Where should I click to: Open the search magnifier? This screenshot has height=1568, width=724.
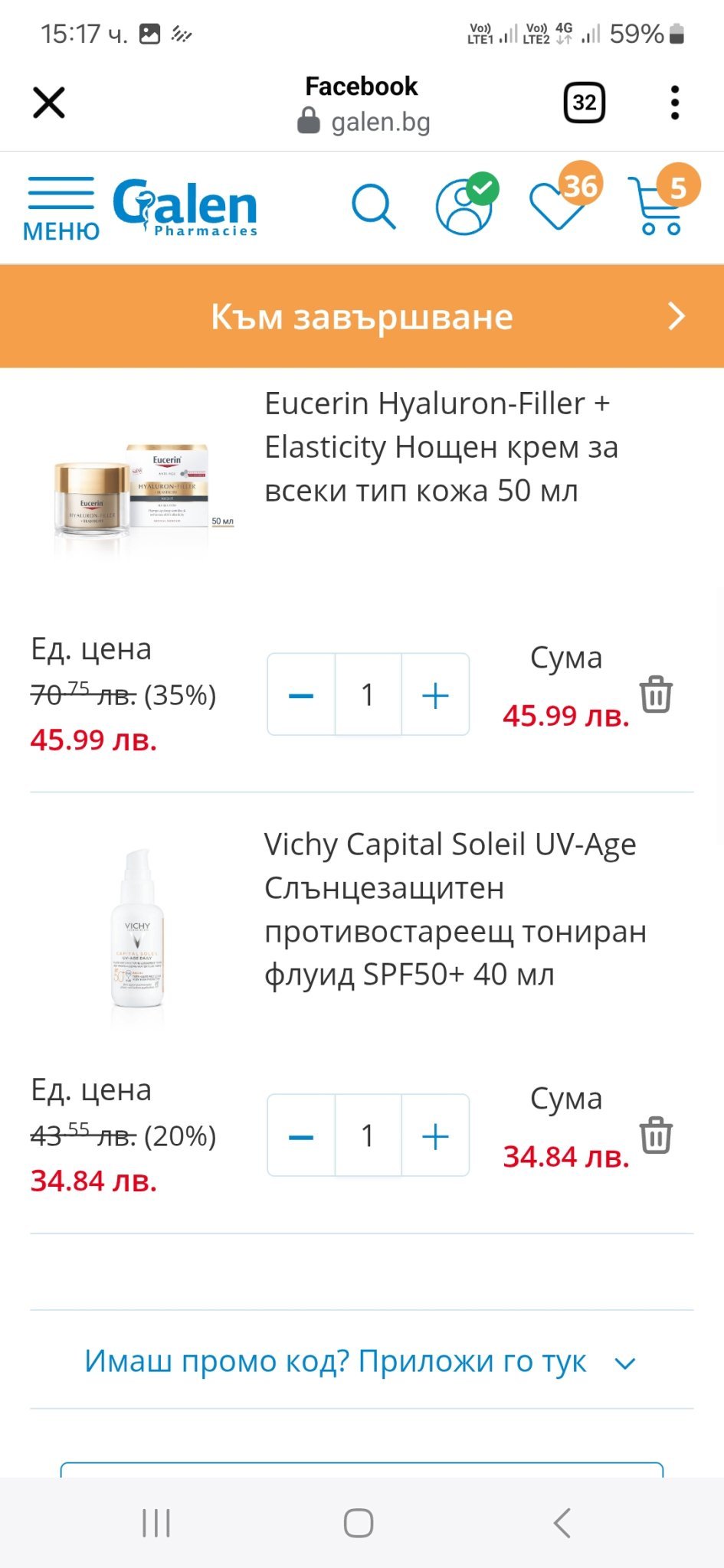click(373, 207)
